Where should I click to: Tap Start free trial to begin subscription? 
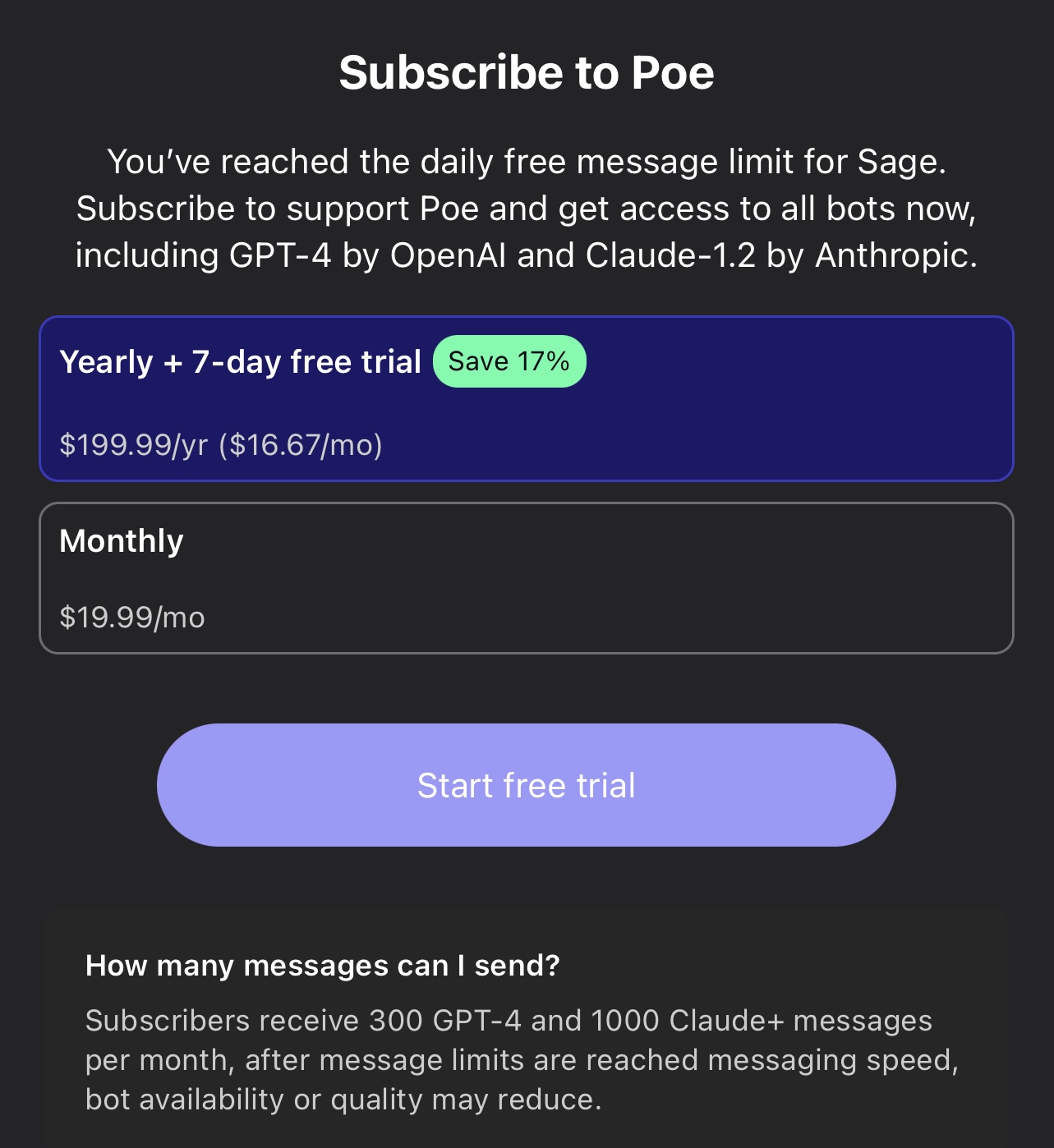pyautogui.click(x=526, y=785)
